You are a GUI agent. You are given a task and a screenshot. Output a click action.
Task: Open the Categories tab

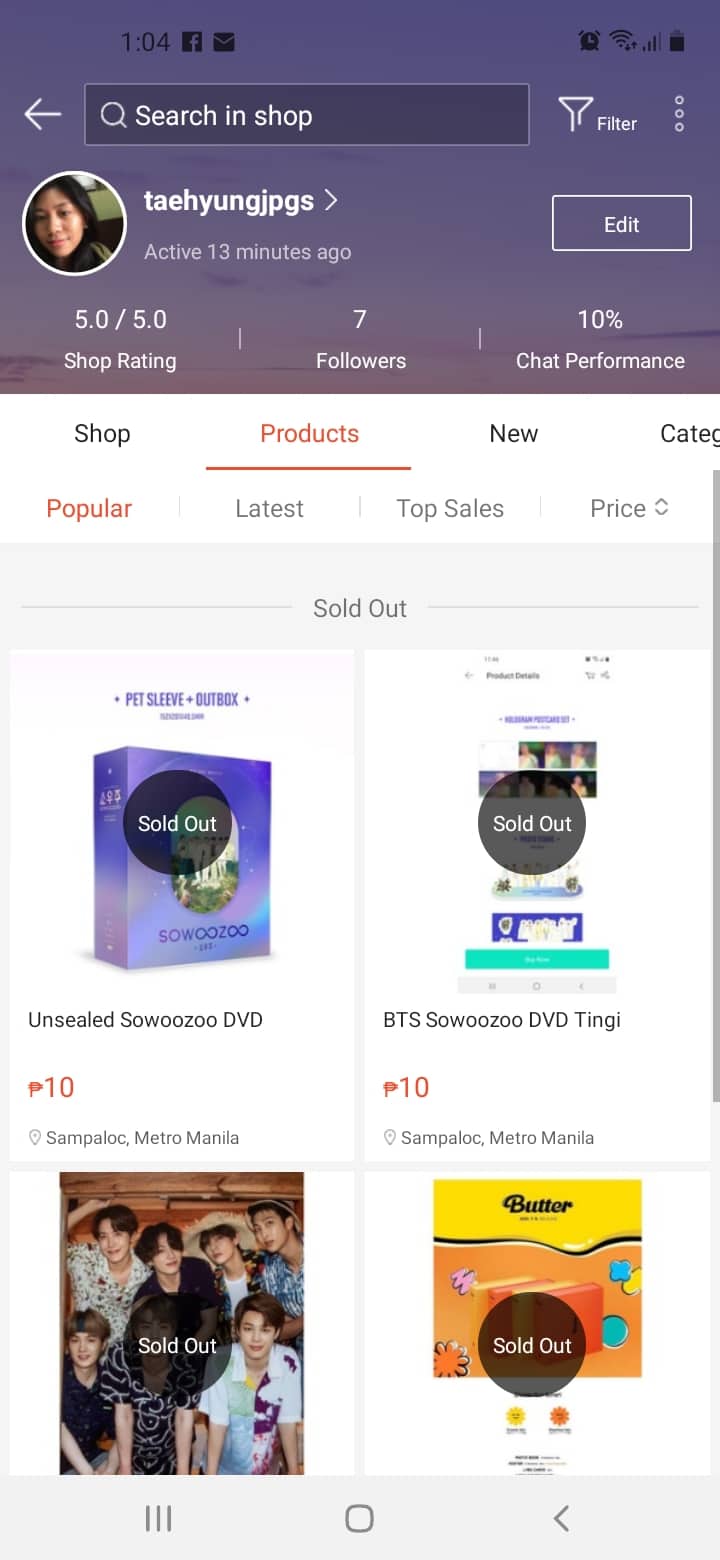(x=688, y=433)
